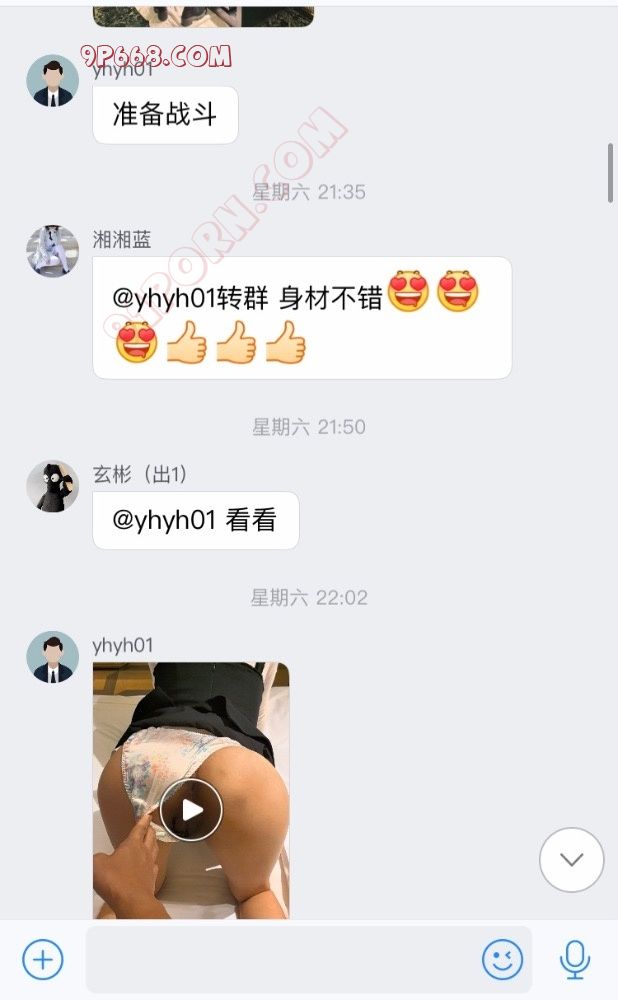Jump to latest messages arrow
This screenshot has height=1000, width=618.
pos(571,859)
